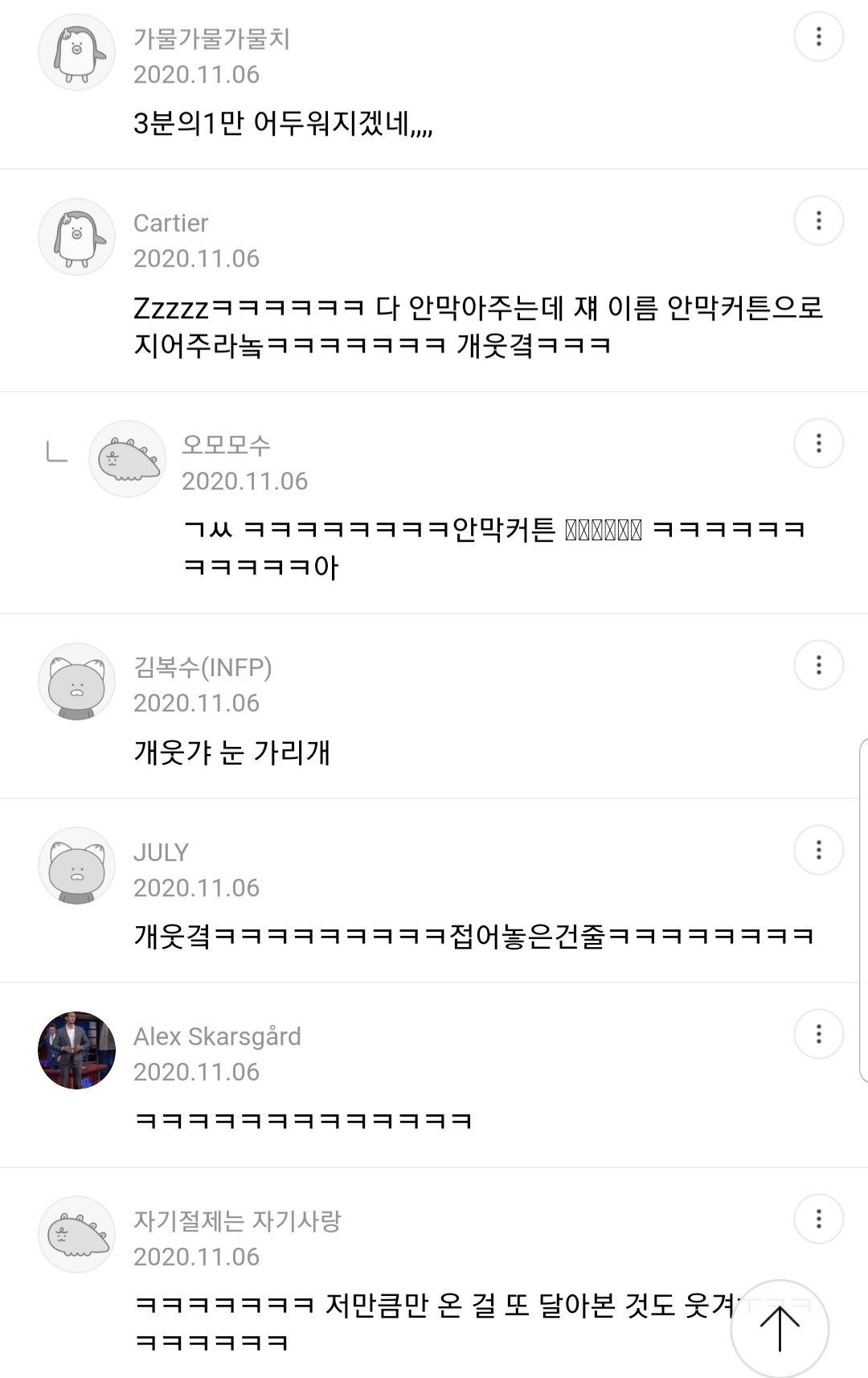Open more options on 오모모수's reply

coord(818,443)
